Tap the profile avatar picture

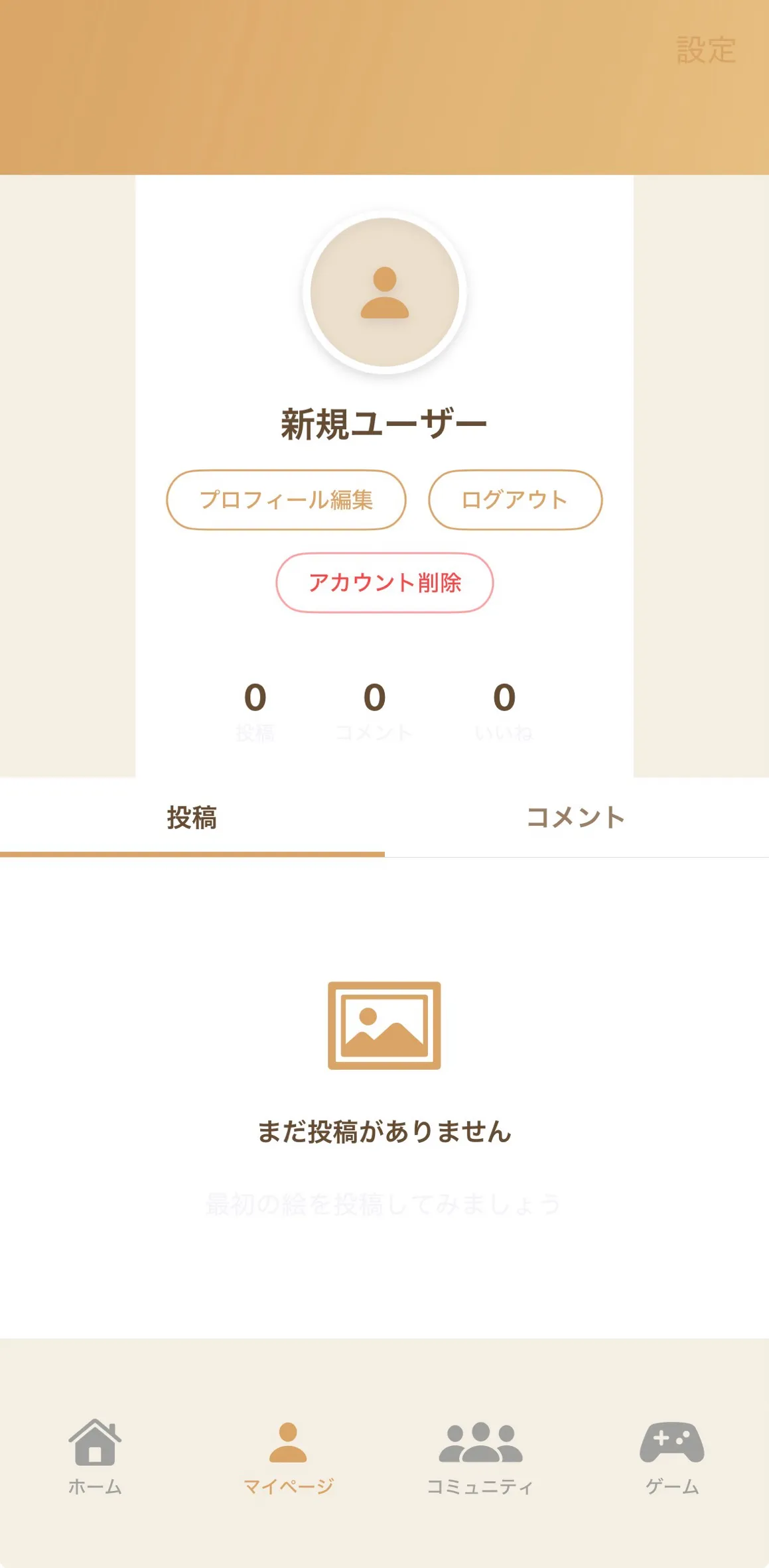click(385, 292)
